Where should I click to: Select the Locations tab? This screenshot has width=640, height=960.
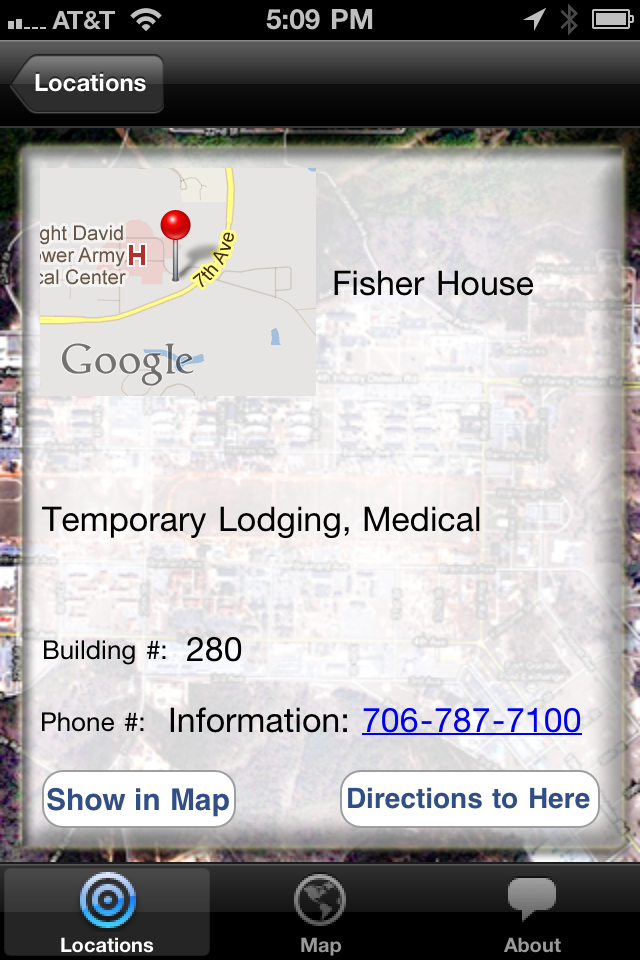click(x=107, y=914)
